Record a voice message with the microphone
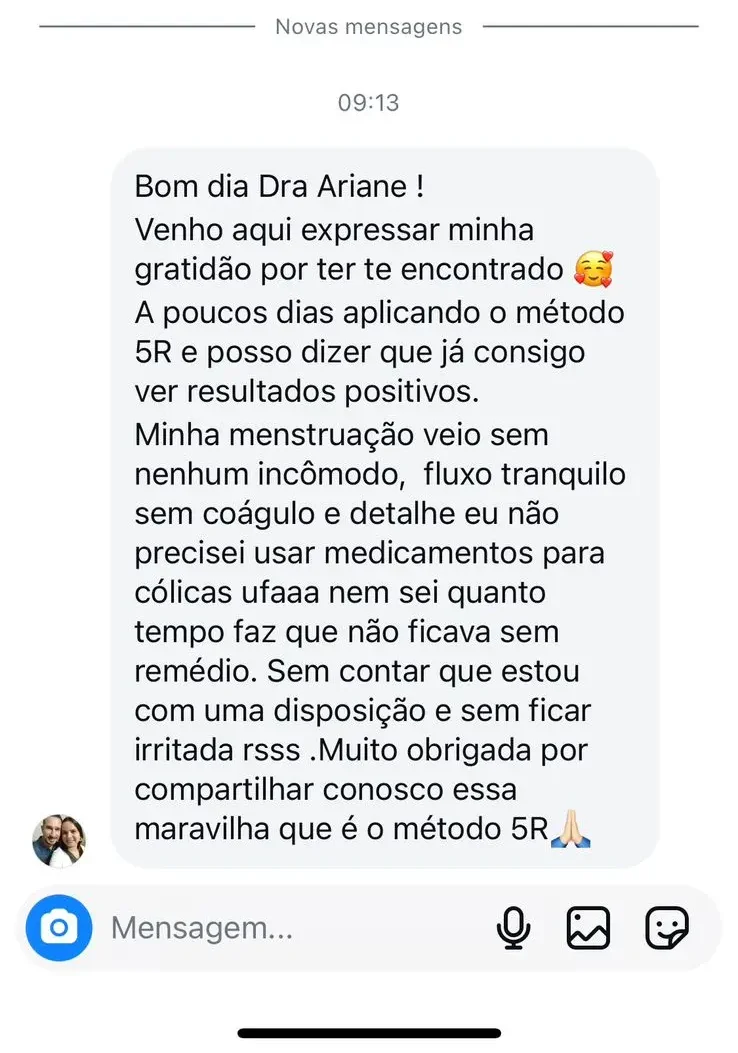 click(x=513, y=928)
